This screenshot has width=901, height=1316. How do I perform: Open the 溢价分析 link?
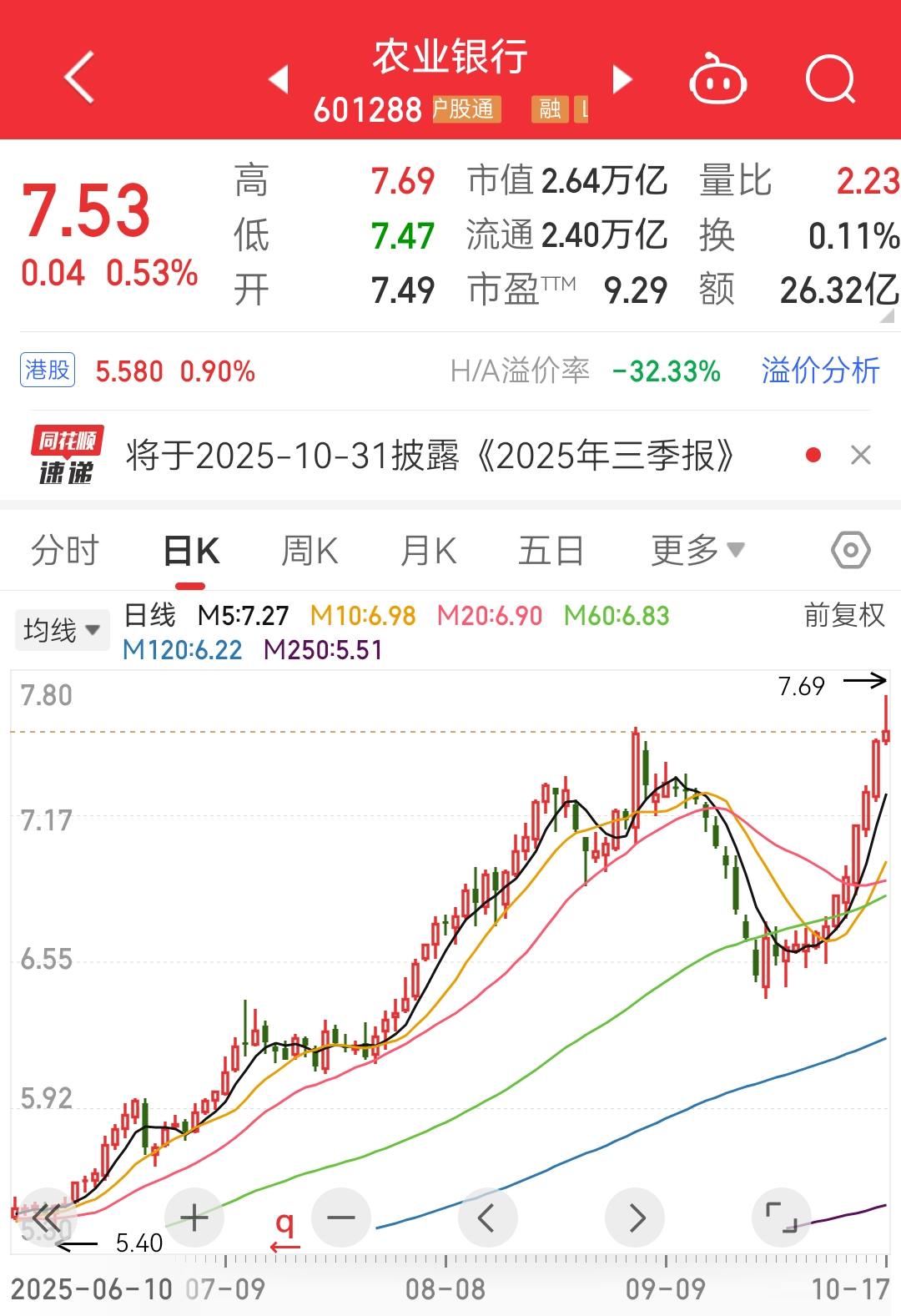click(x=820, y=371)
